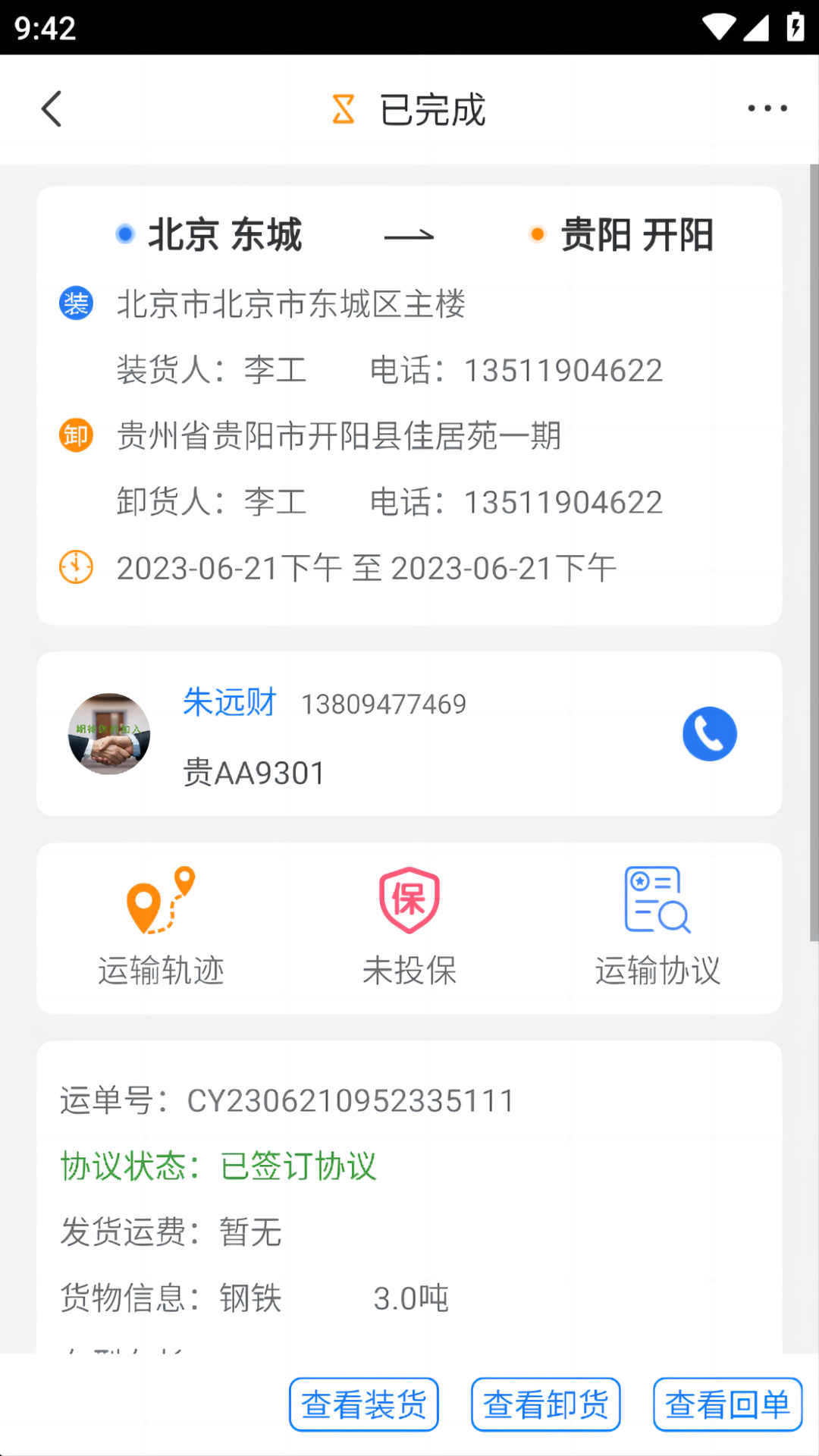Select the clock icon beside the date range
The image size is (819, 1456).
coord(74,566)
